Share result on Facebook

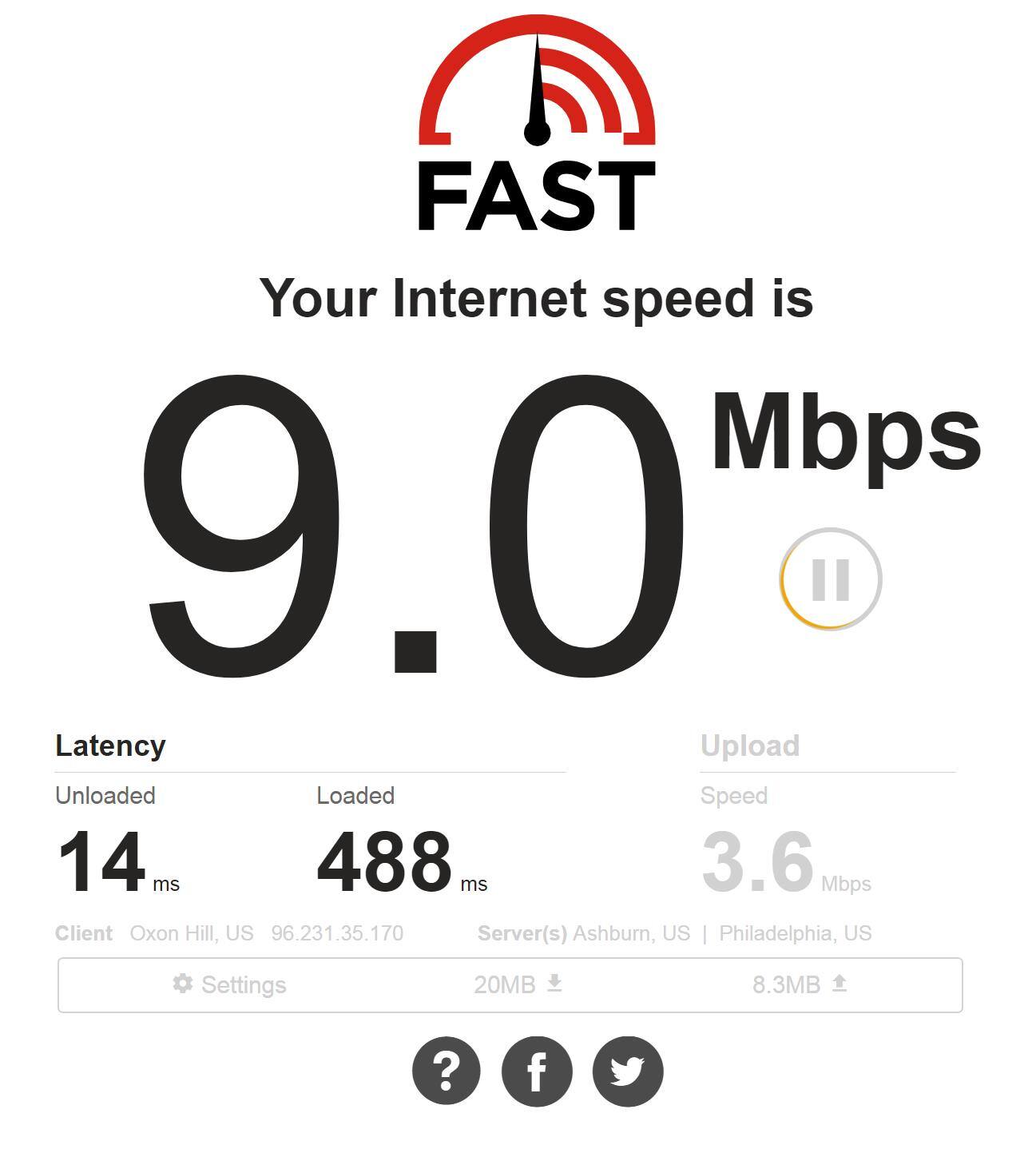tap(537, 1071)
